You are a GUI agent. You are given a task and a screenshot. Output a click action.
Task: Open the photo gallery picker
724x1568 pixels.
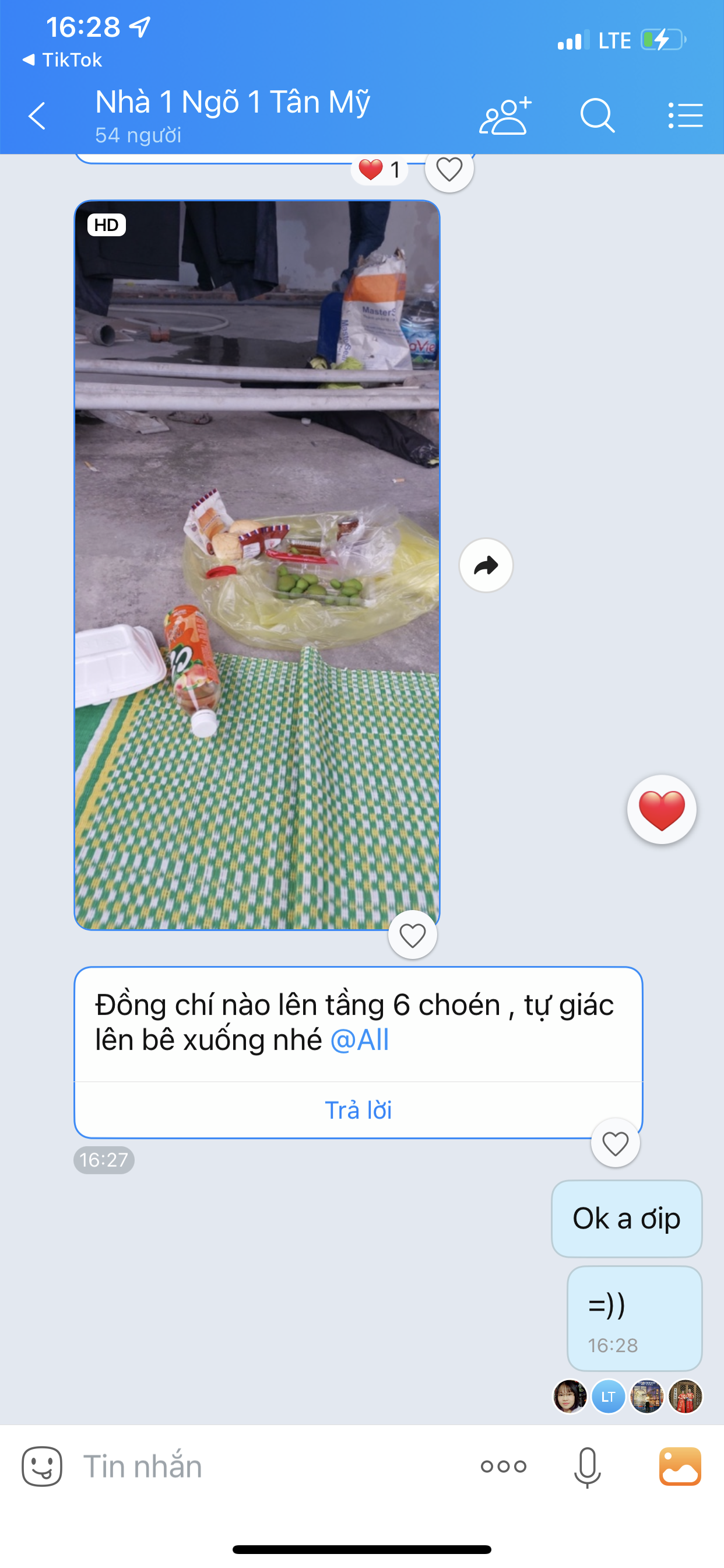coord(680,1466)
